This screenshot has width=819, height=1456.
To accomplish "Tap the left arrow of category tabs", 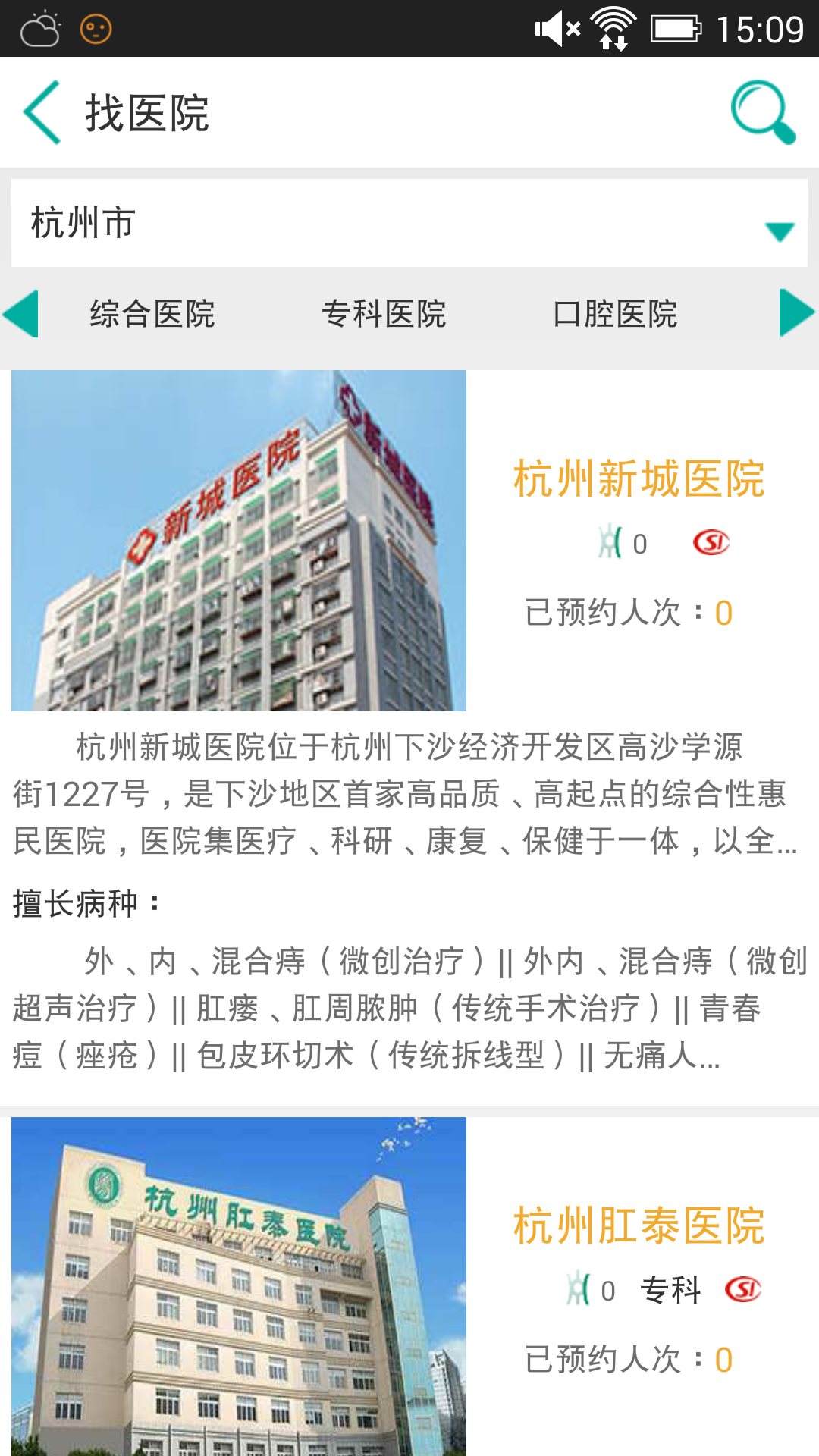I will point(21,313).
